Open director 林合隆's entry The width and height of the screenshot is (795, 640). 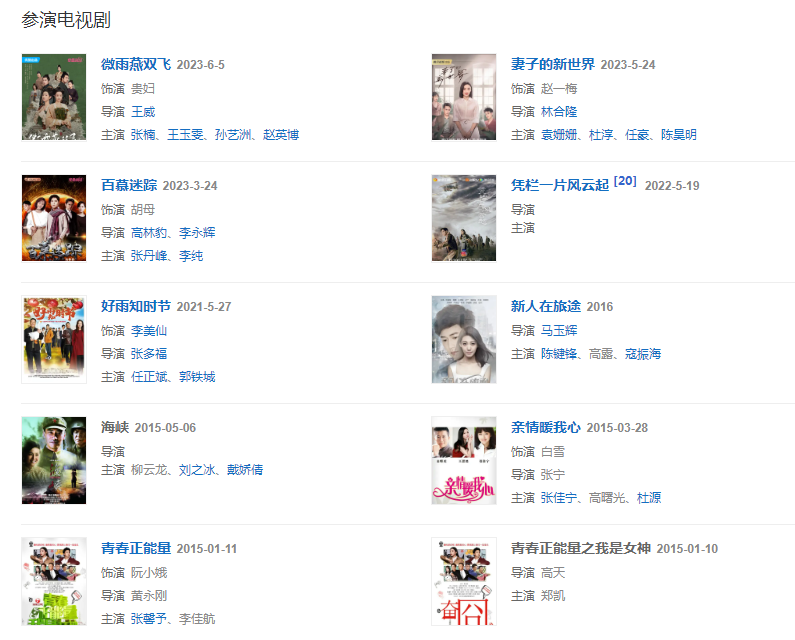point(559,111)
